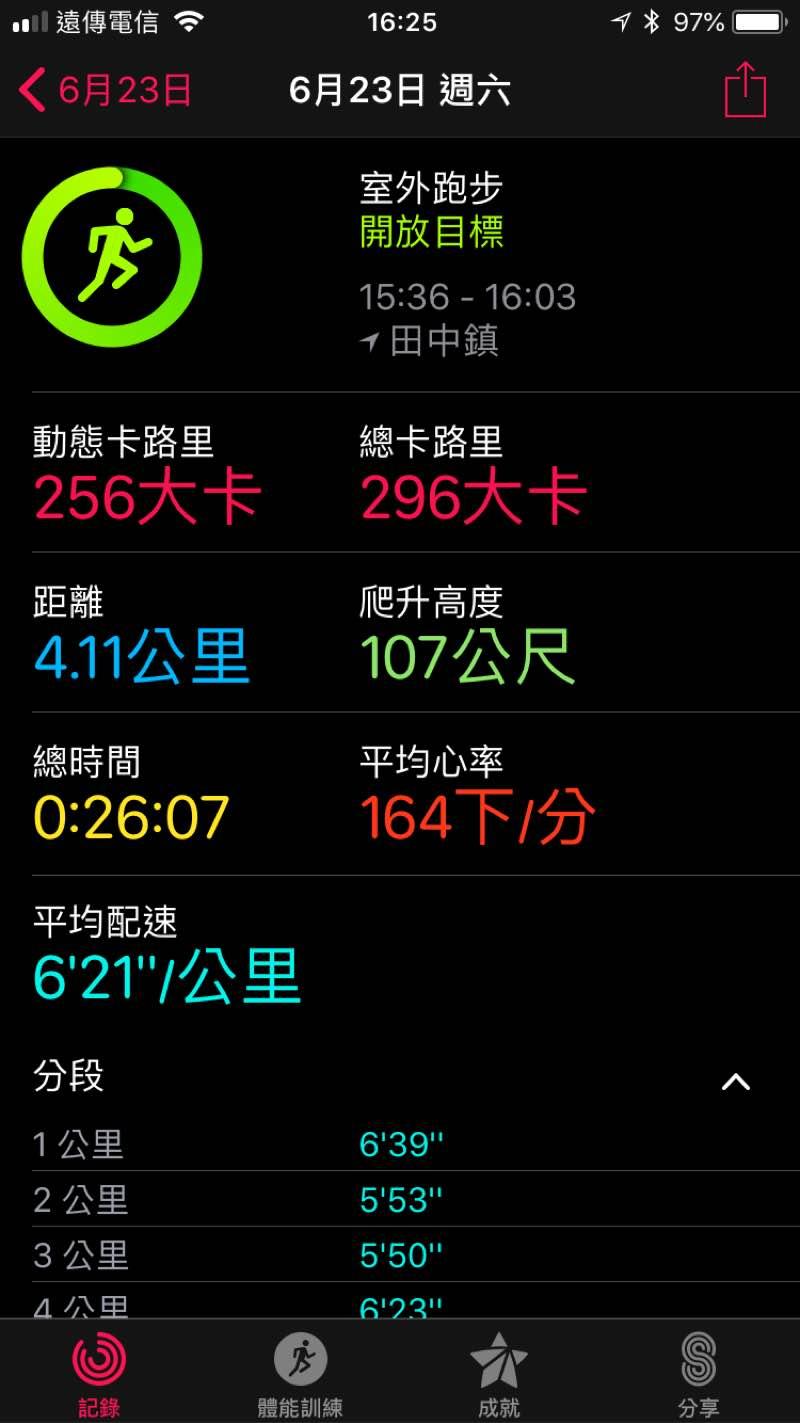This screenshot has width=800, height=1423.
Task: Go back to 6月23日 summary
Action: click(105, 91)
